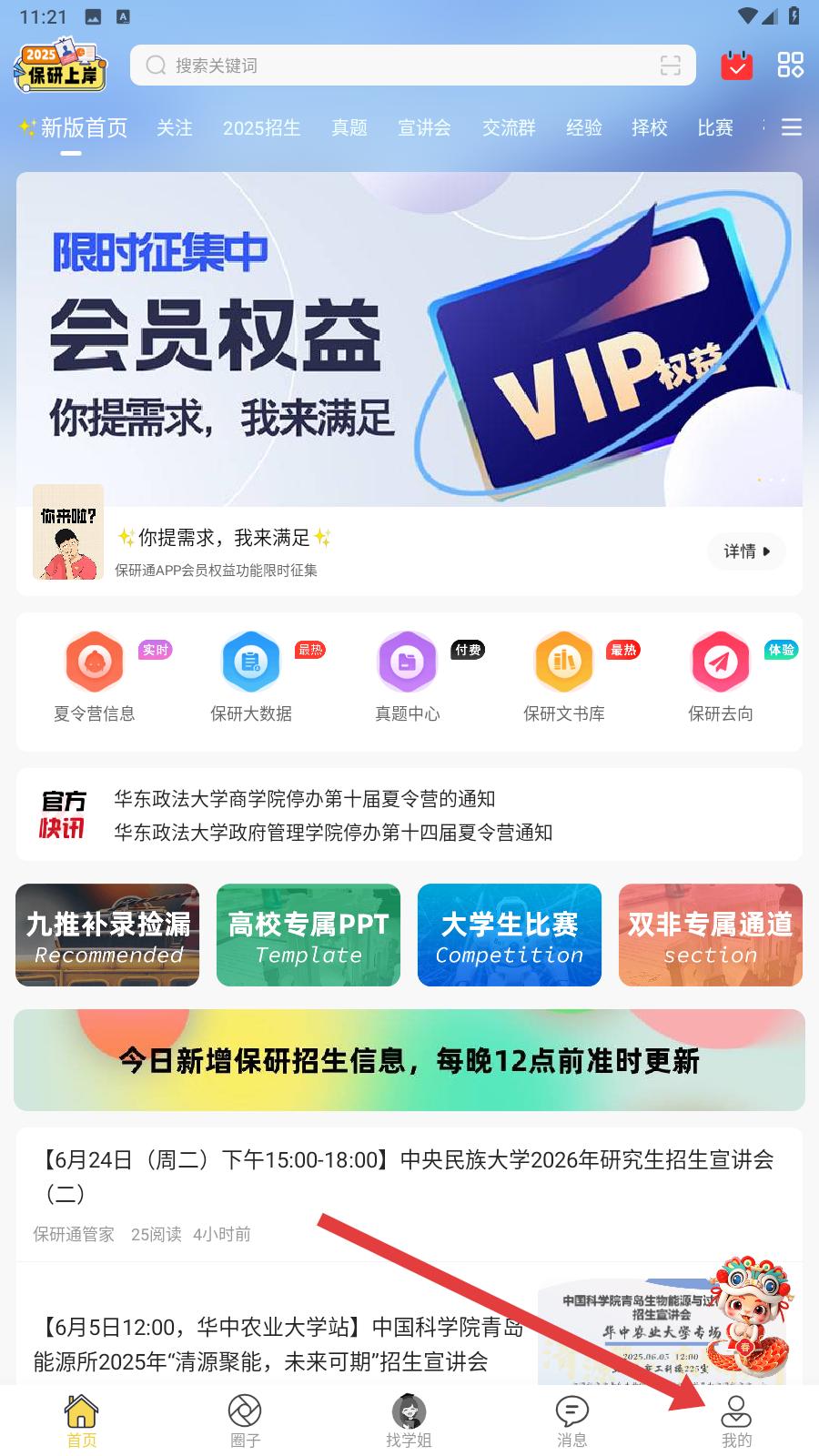819x1456 pixels.
Task: Go to the 消息 tab
Action: coord(572,1421)
